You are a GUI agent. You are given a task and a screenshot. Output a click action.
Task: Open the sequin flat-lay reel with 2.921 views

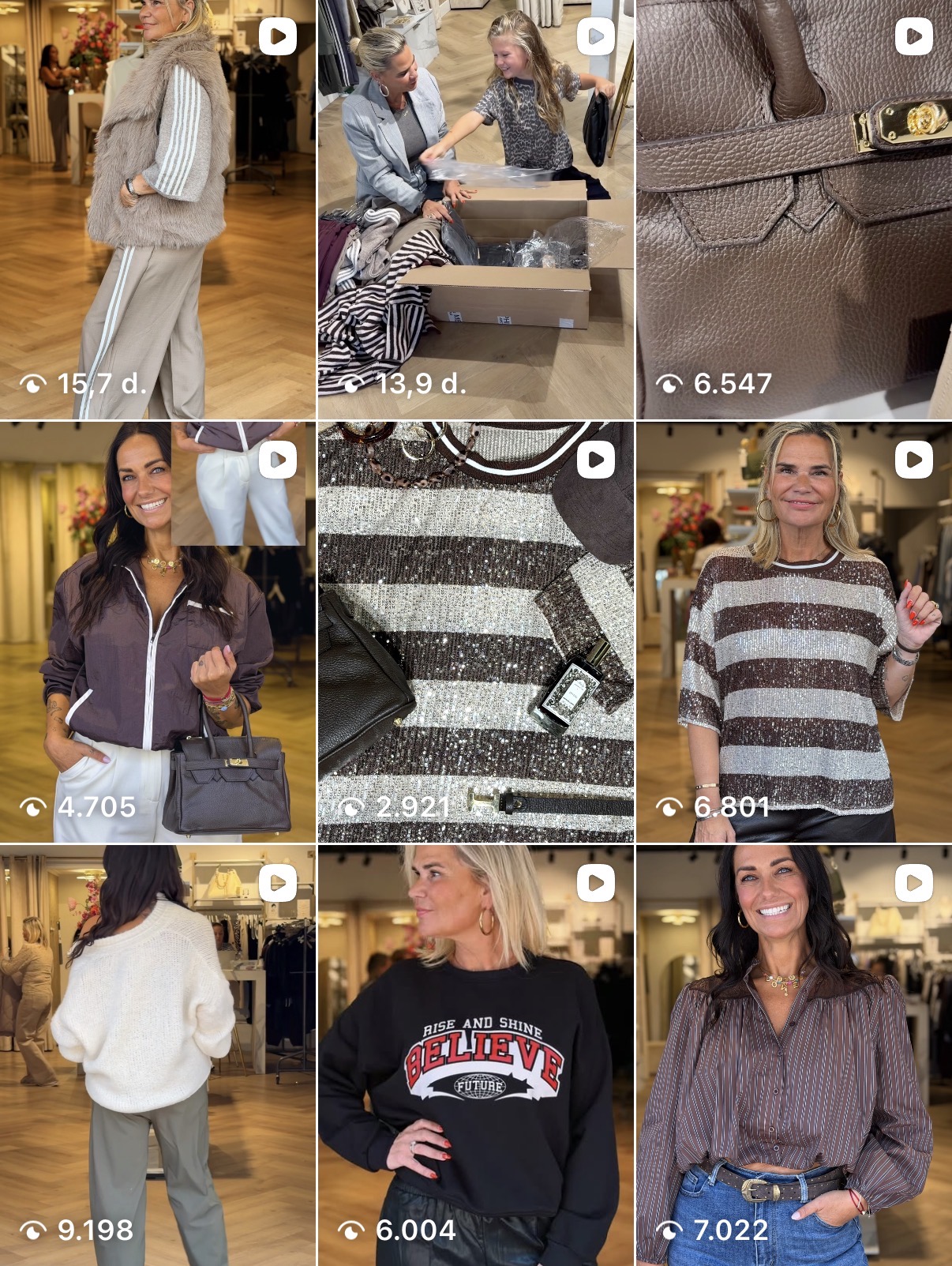coord(476,633)
